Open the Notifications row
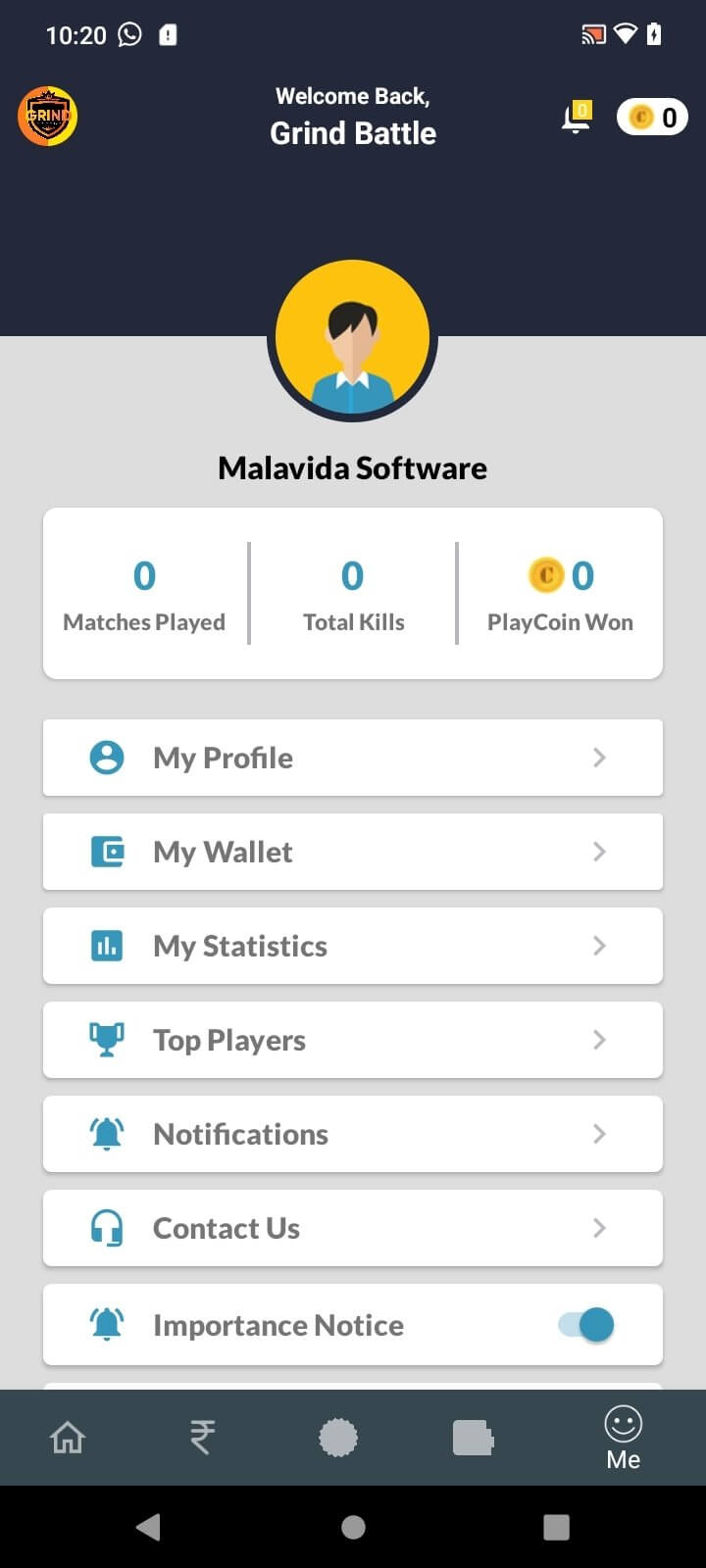The width and height of the screenshot is (706, 1568). point(353,1134)
